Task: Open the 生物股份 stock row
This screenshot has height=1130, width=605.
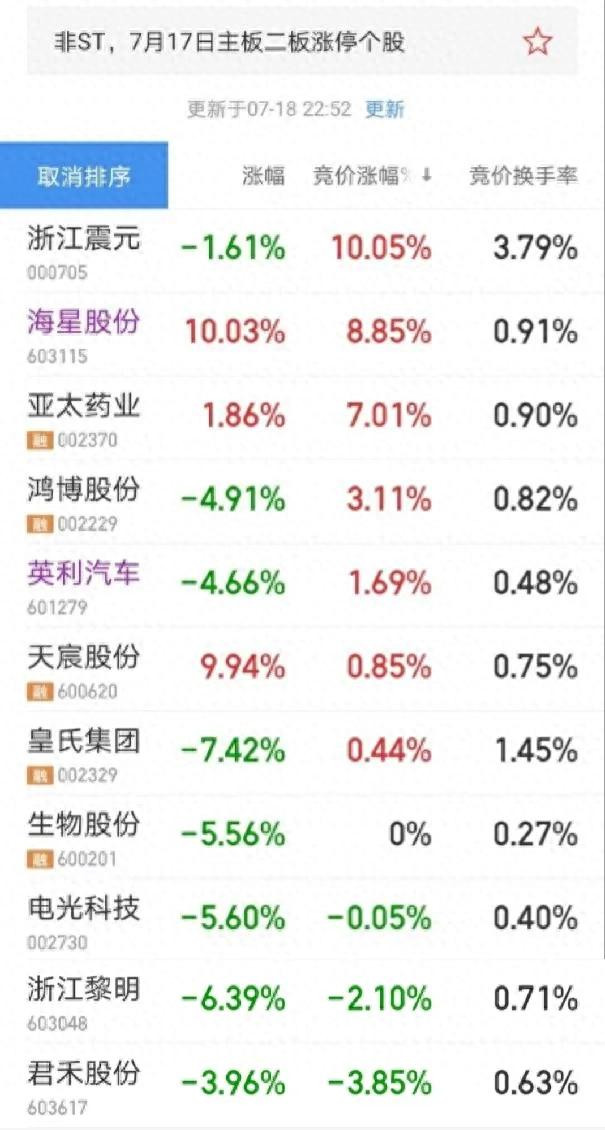Action: (302, 836)
